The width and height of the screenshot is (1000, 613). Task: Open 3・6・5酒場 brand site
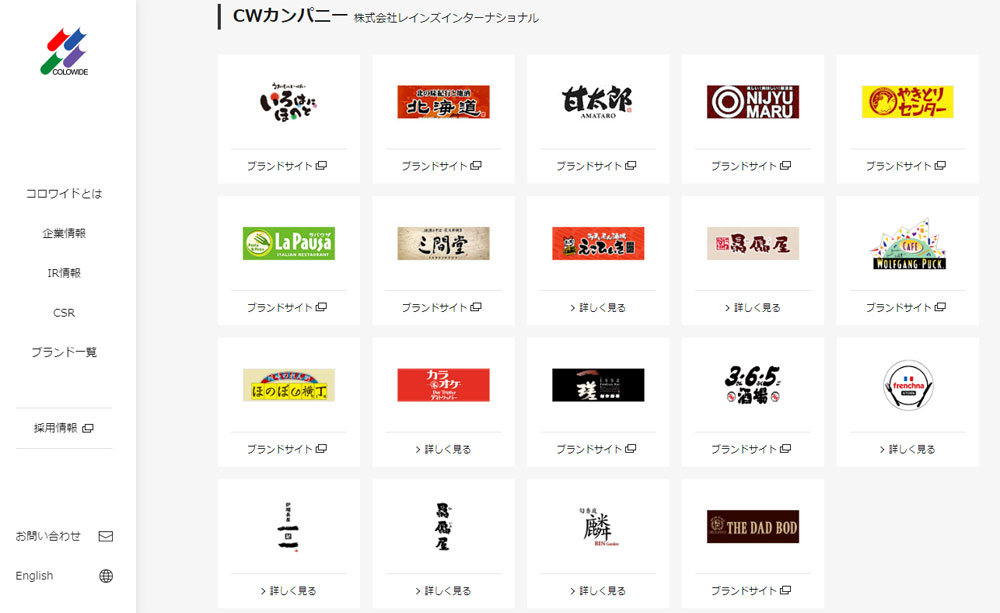[752, 450]
